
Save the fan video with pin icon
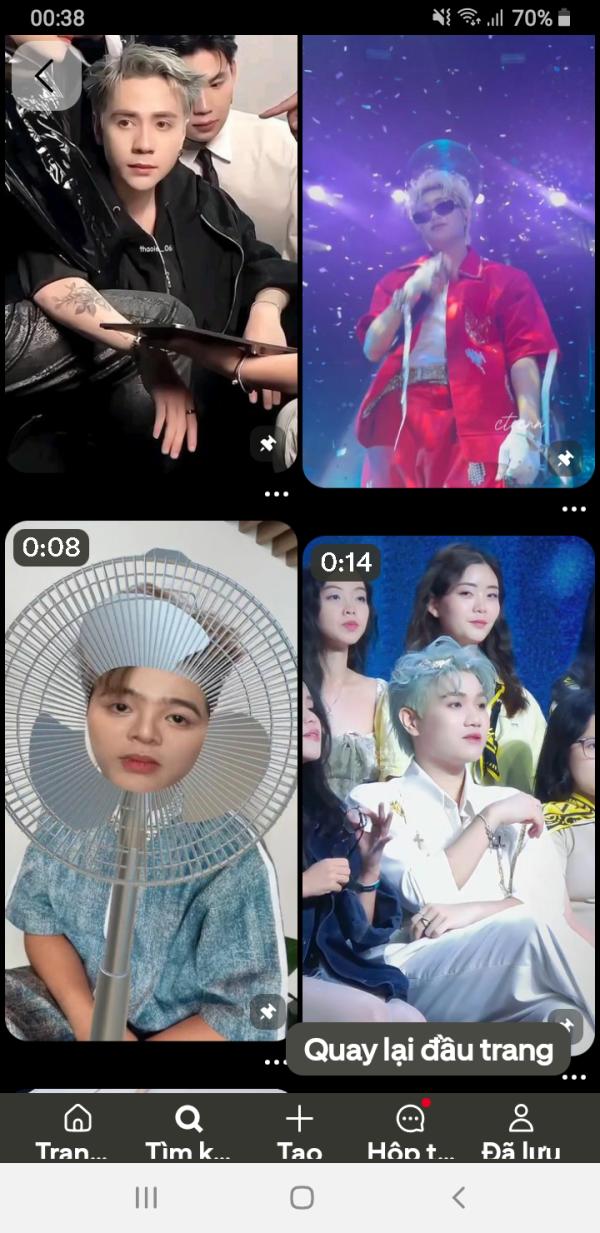coord(267,1013)
